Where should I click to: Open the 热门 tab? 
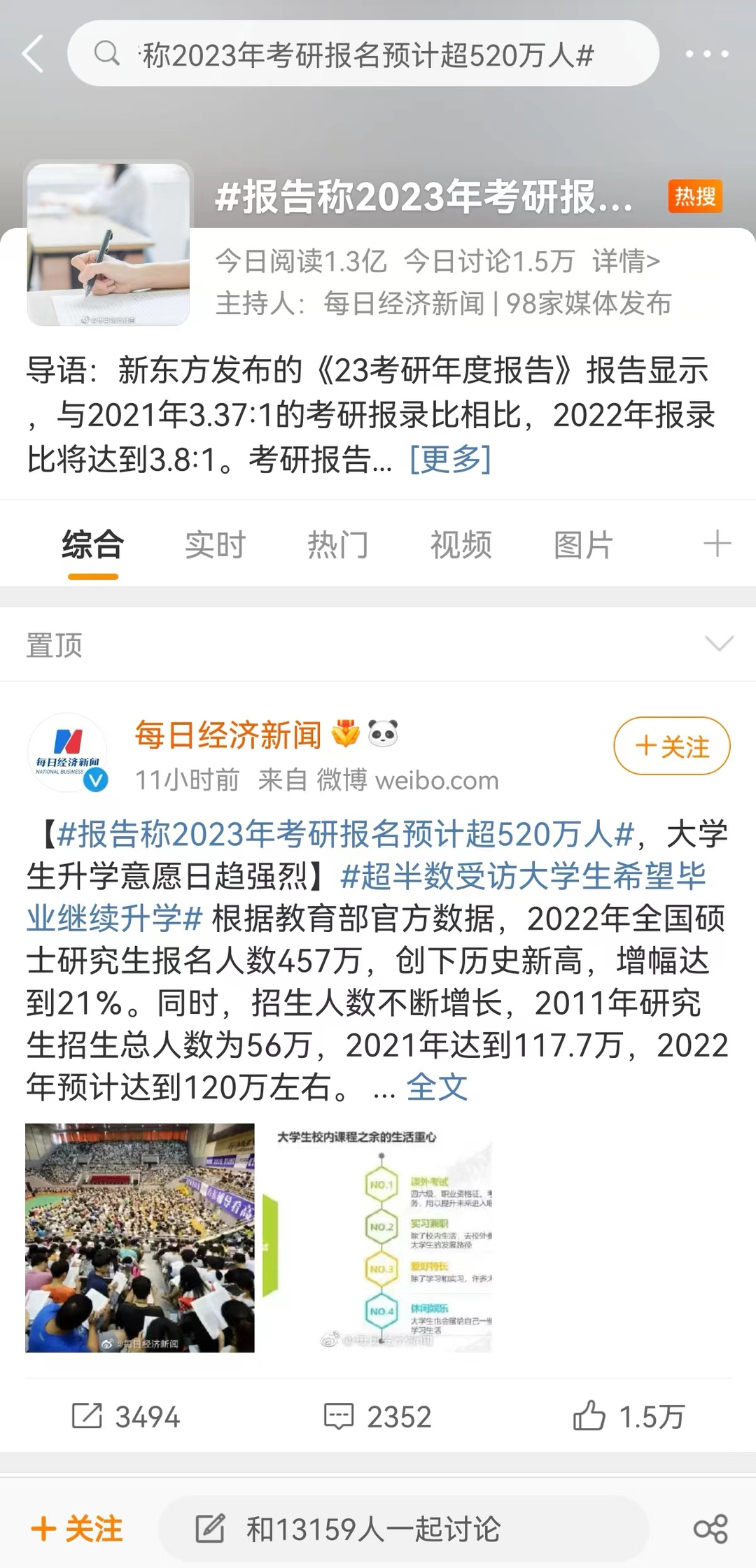(338, 544)
